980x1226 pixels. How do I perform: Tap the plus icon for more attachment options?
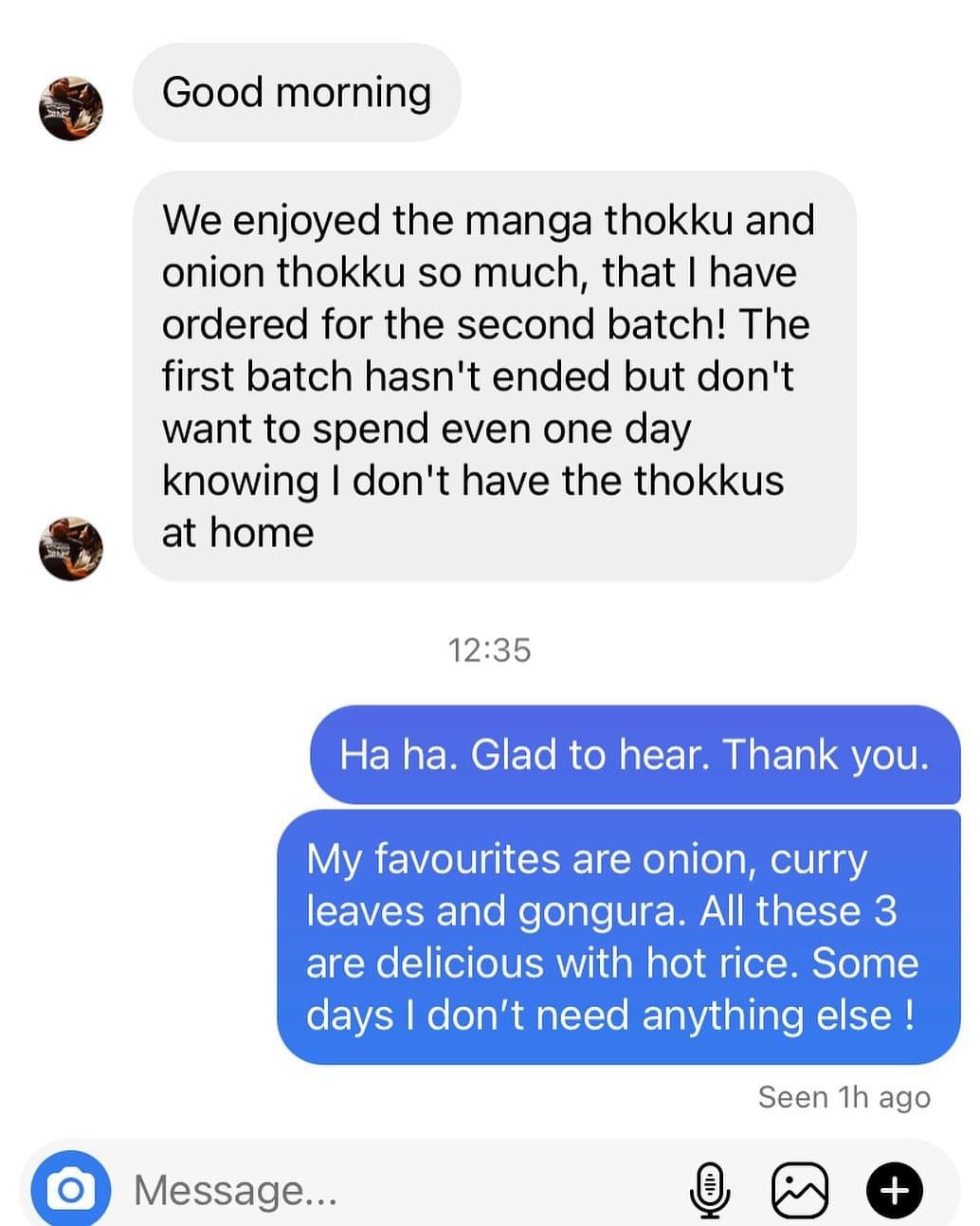892,1188
